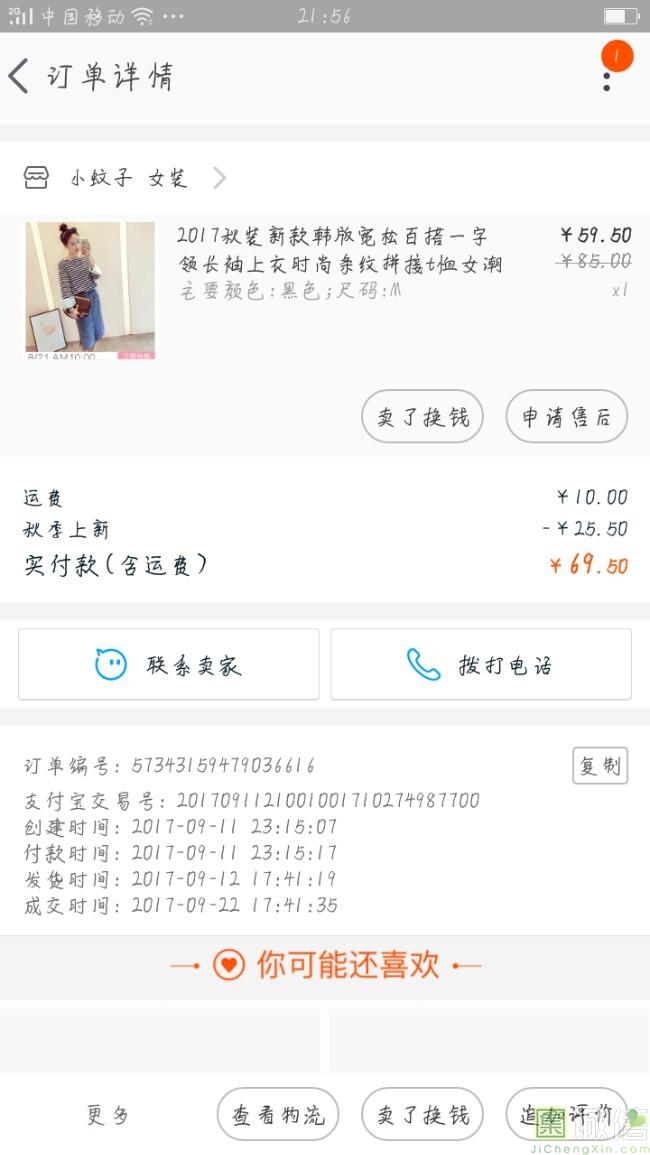The image size is (650, 1155).
Task: Go back from order details
Action: [20, 76]
